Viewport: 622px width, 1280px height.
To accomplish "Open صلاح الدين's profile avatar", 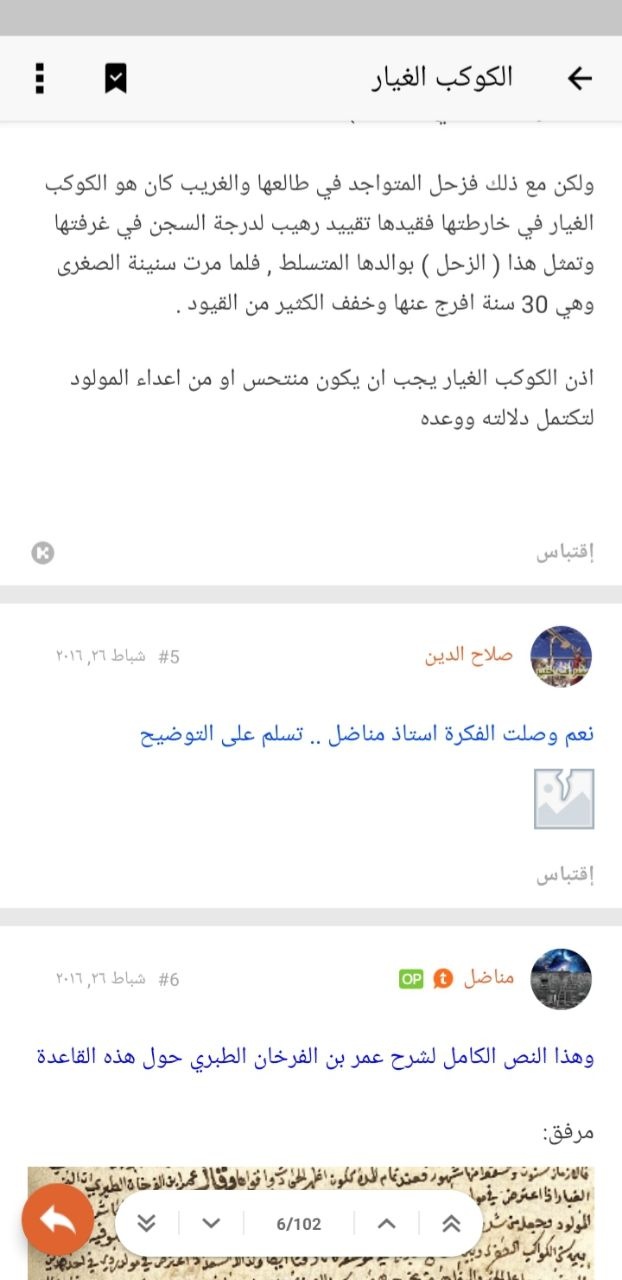I will pos(561,657).
